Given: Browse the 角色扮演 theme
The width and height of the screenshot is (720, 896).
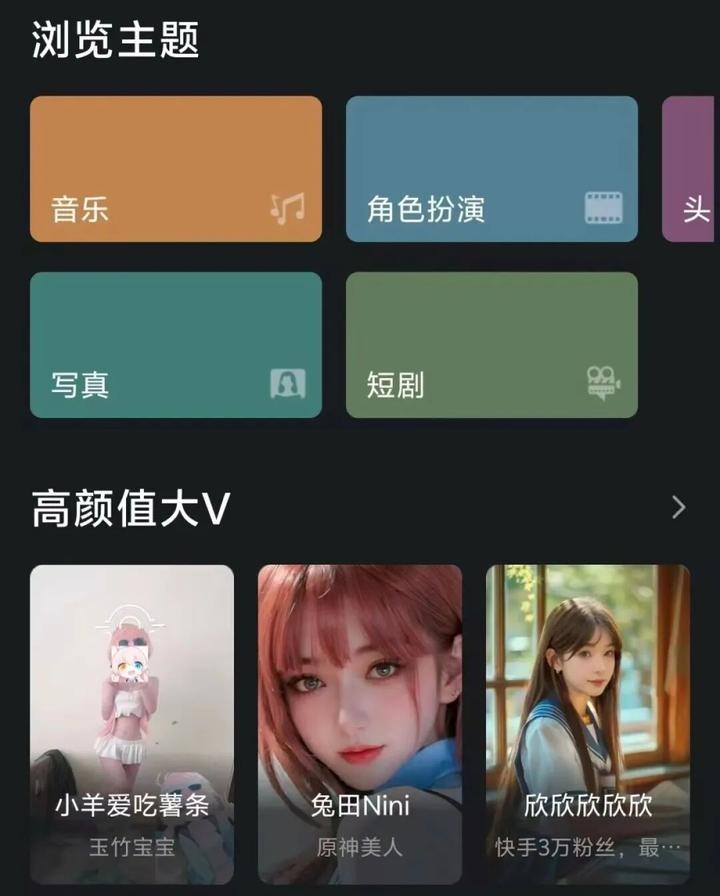Looking at the screenshot, I should tap(491, 169).
